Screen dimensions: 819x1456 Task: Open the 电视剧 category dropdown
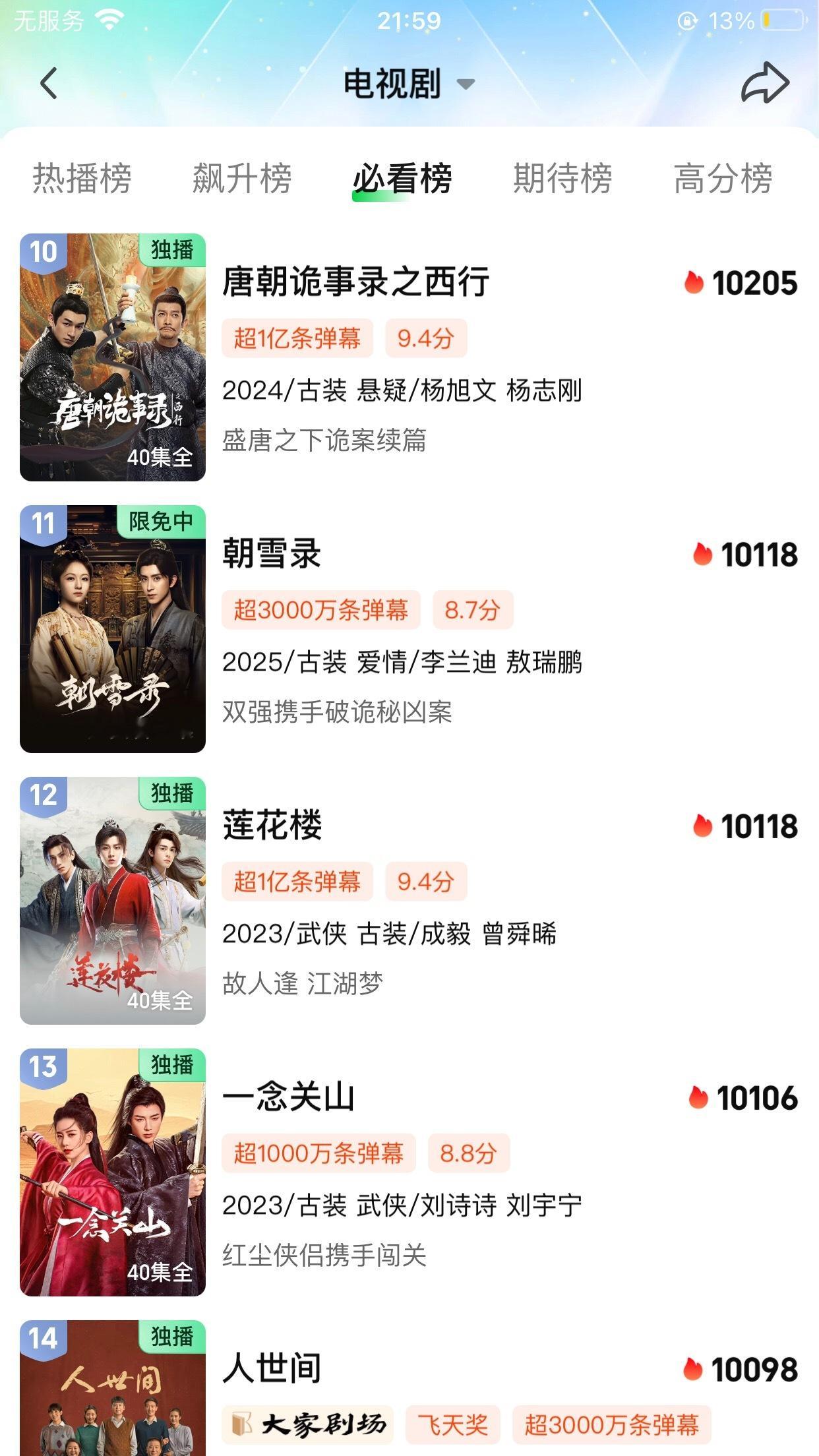[x=409, y=84]
